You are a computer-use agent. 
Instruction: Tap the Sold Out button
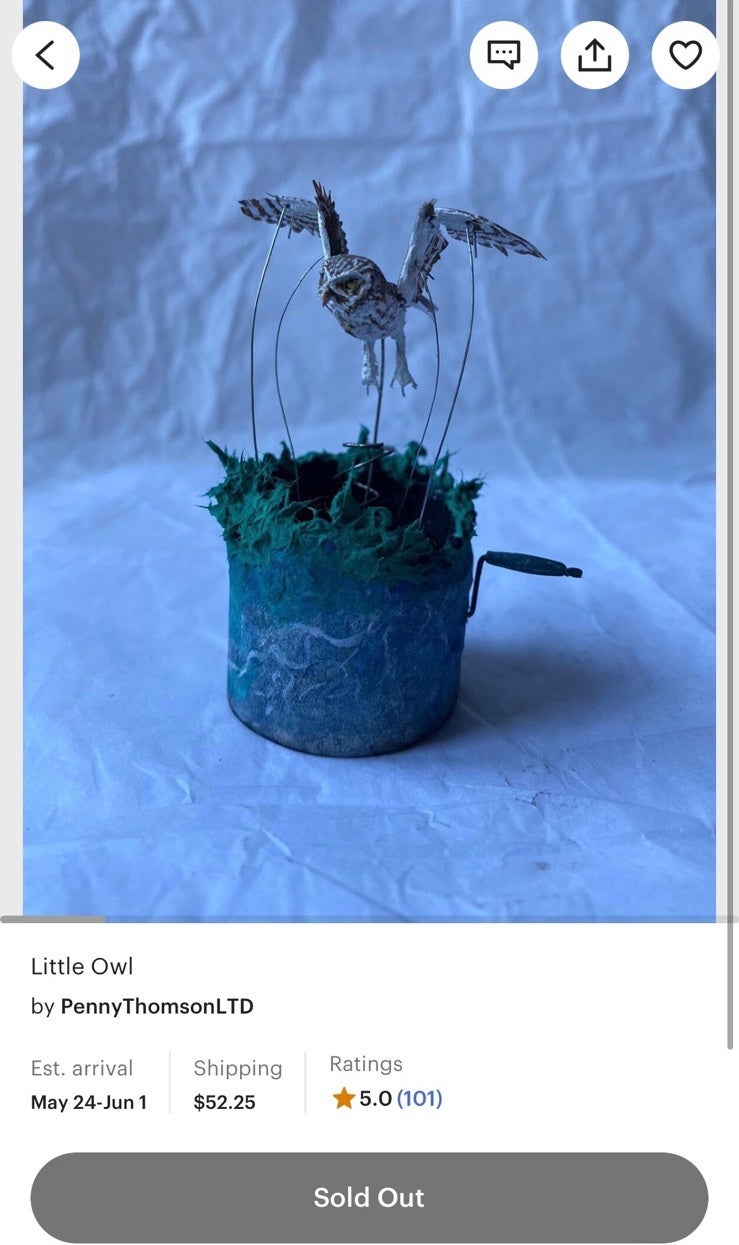[369, 1197]
